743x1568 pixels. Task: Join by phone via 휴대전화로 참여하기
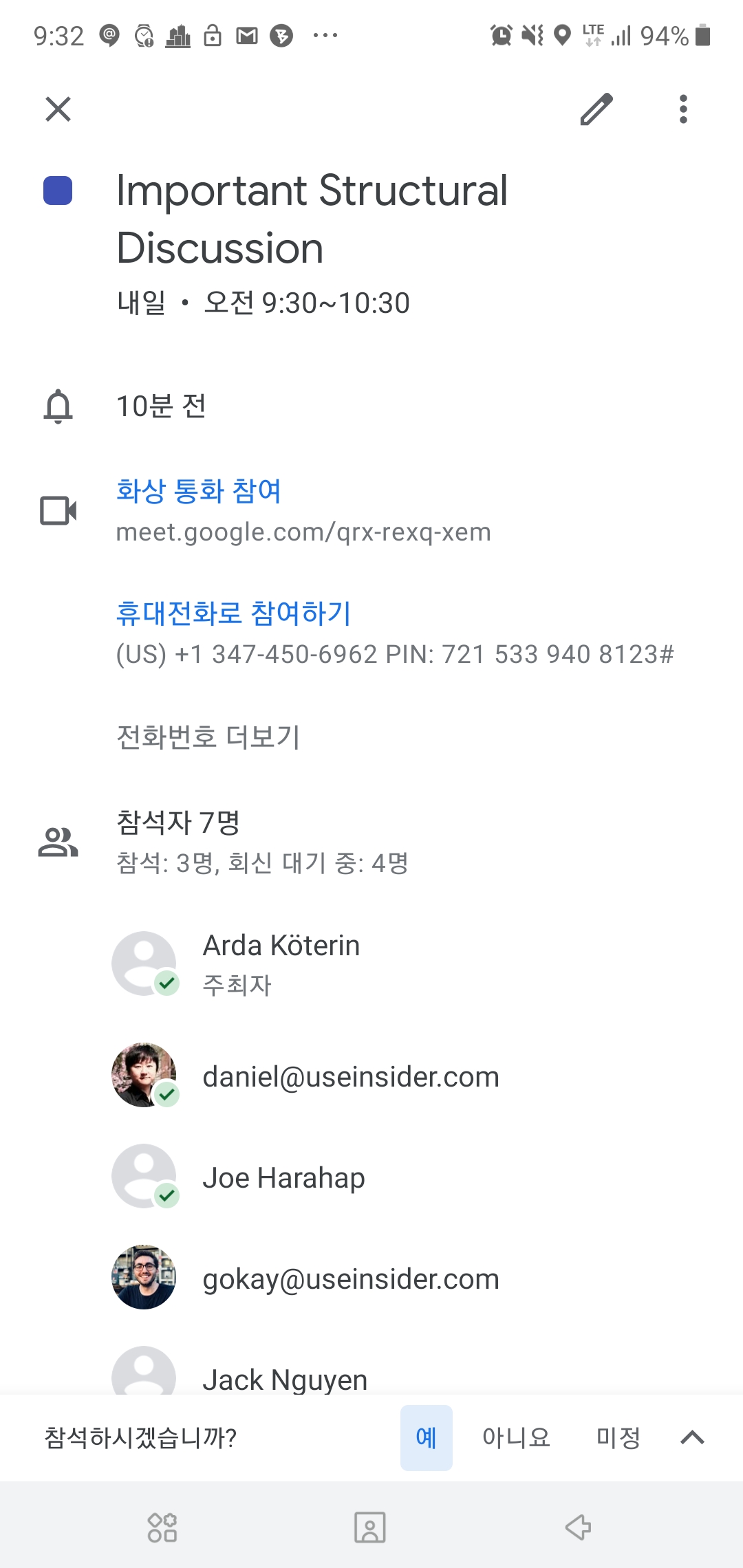click(234, 613)
